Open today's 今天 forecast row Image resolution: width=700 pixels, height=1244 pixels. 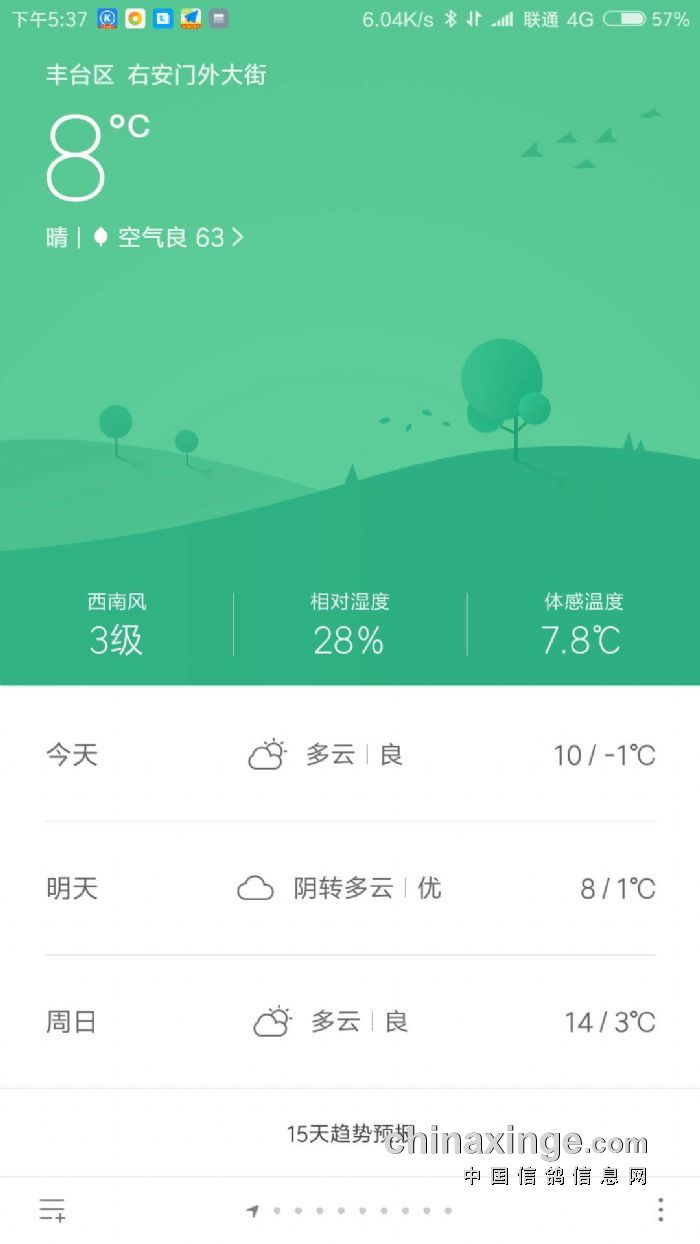pyautogui.click(x=350, y=755)
